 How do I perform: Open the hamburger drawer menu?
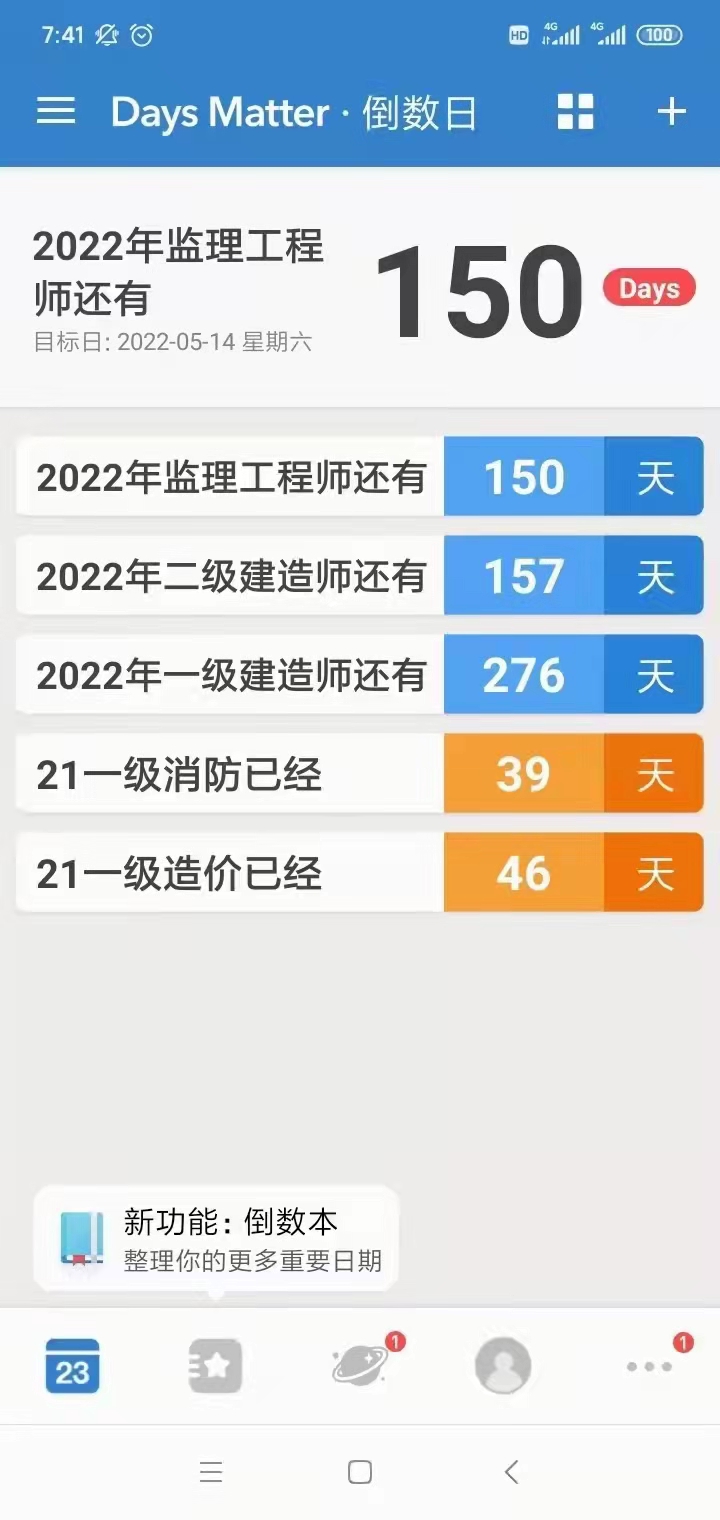[x=56, y=111]
